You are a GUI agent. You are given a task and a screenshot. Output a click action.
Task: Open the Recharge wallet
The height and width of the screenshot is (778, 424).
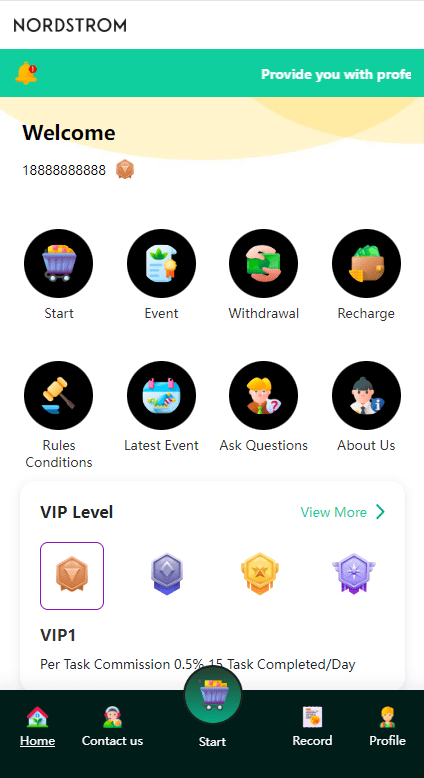[x=366, y=263]
